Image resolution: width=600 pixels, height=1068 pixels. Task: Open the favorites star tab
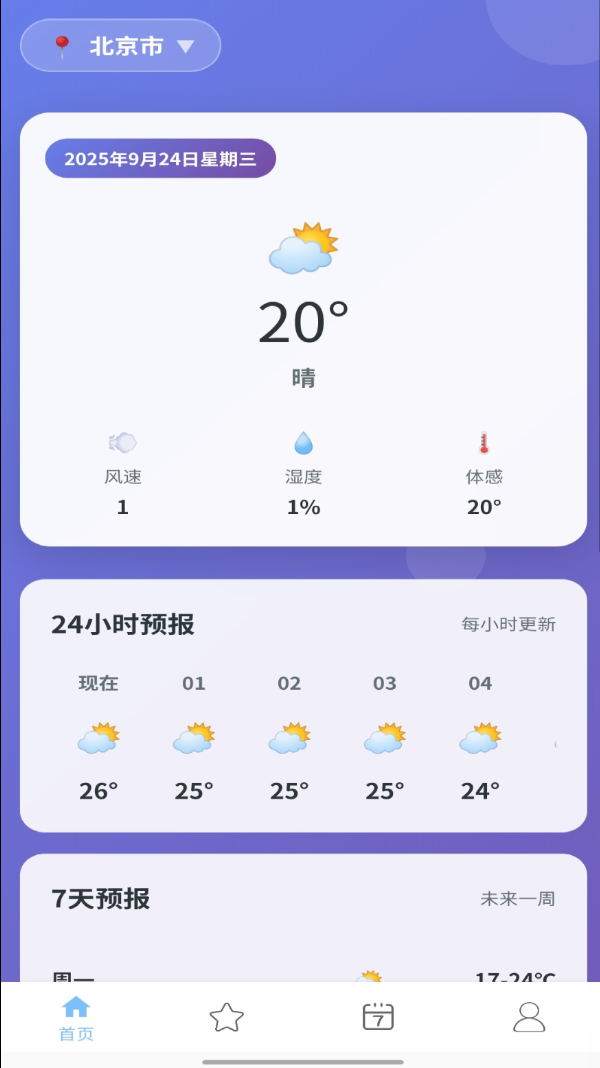pyautogui.click(x=227, y=1018)
